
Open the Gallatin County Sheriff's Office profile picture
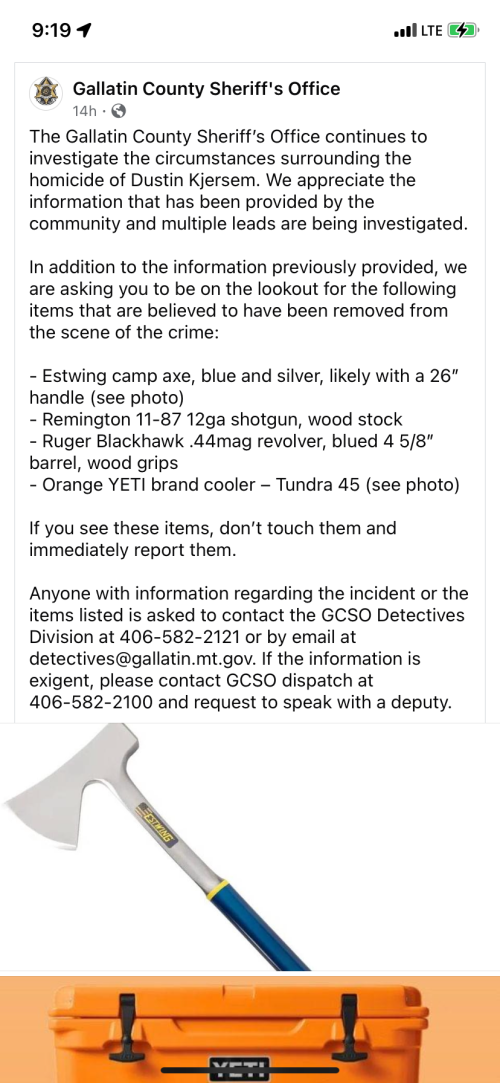tap(47, 93)
